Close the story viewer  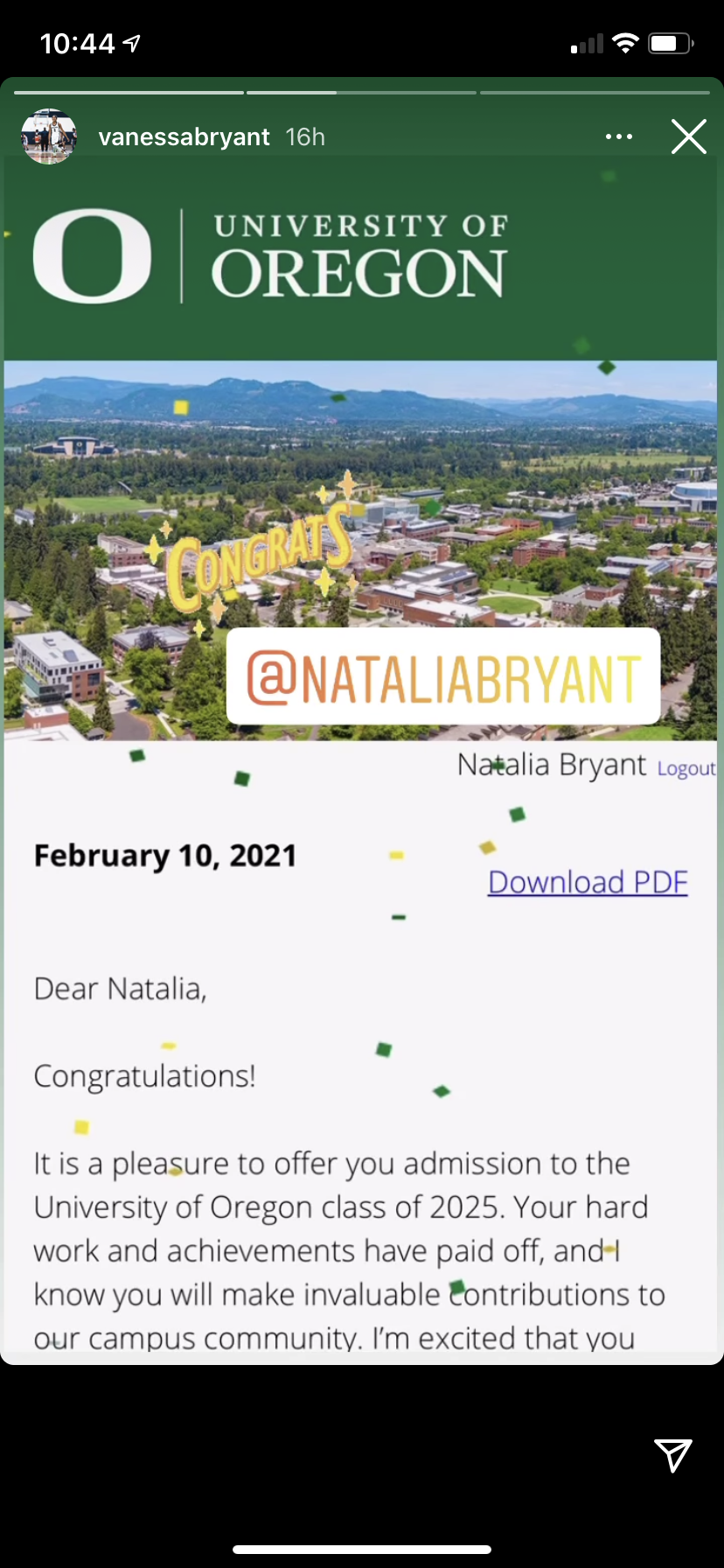[688, 136]
